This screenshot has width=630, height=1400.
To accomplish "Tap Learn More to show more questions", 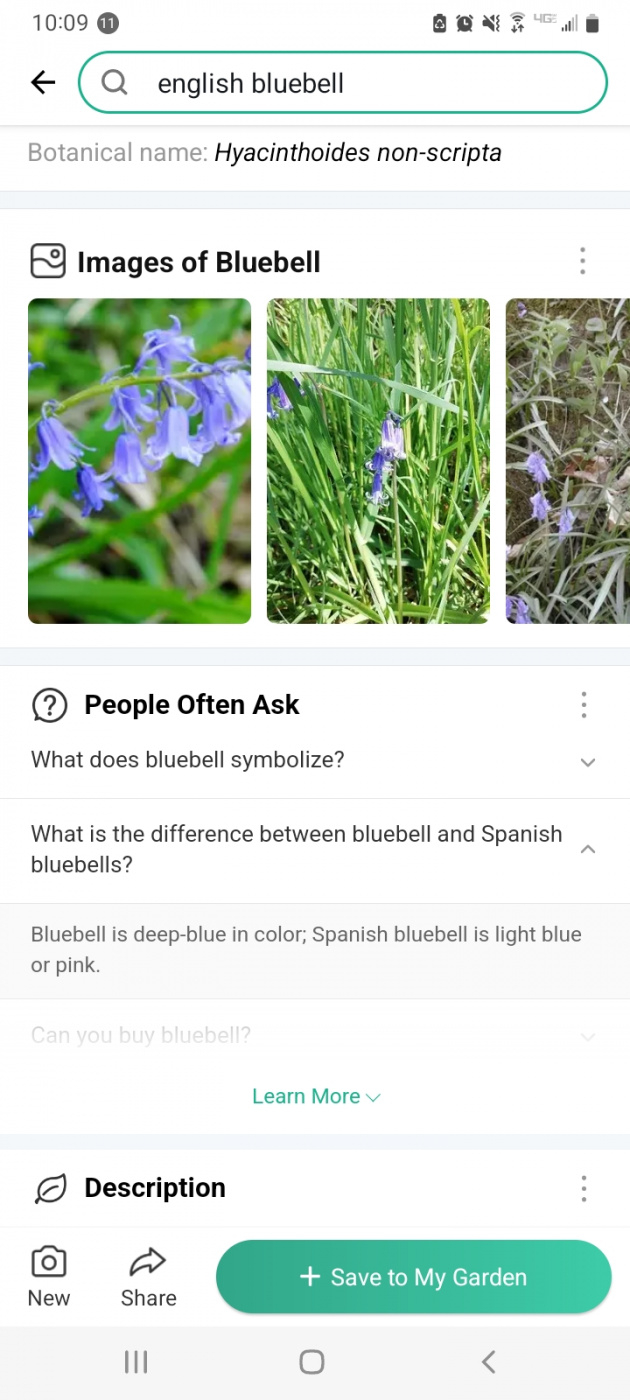I will (x=316, y=1097).
